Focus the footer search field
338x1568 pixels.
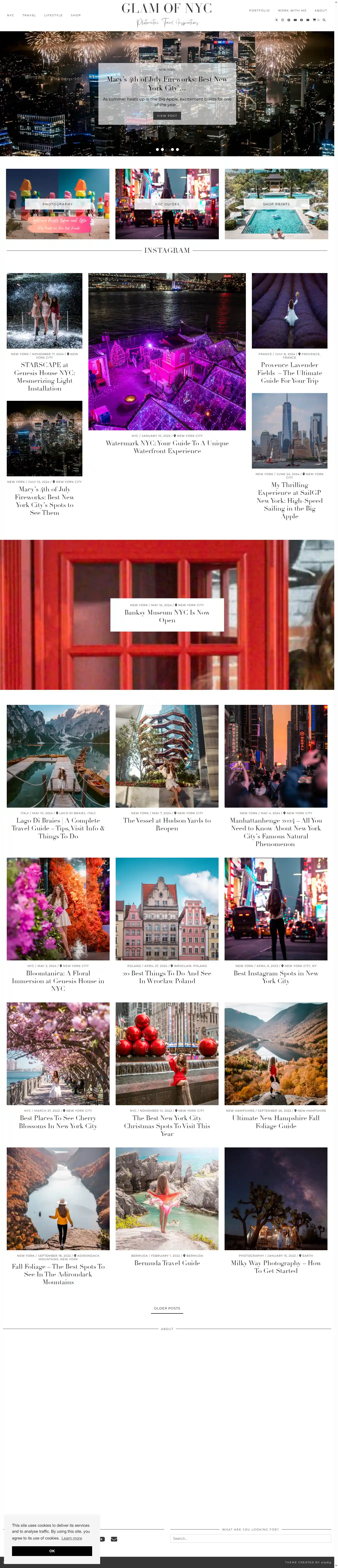(x=250, y=1538)
